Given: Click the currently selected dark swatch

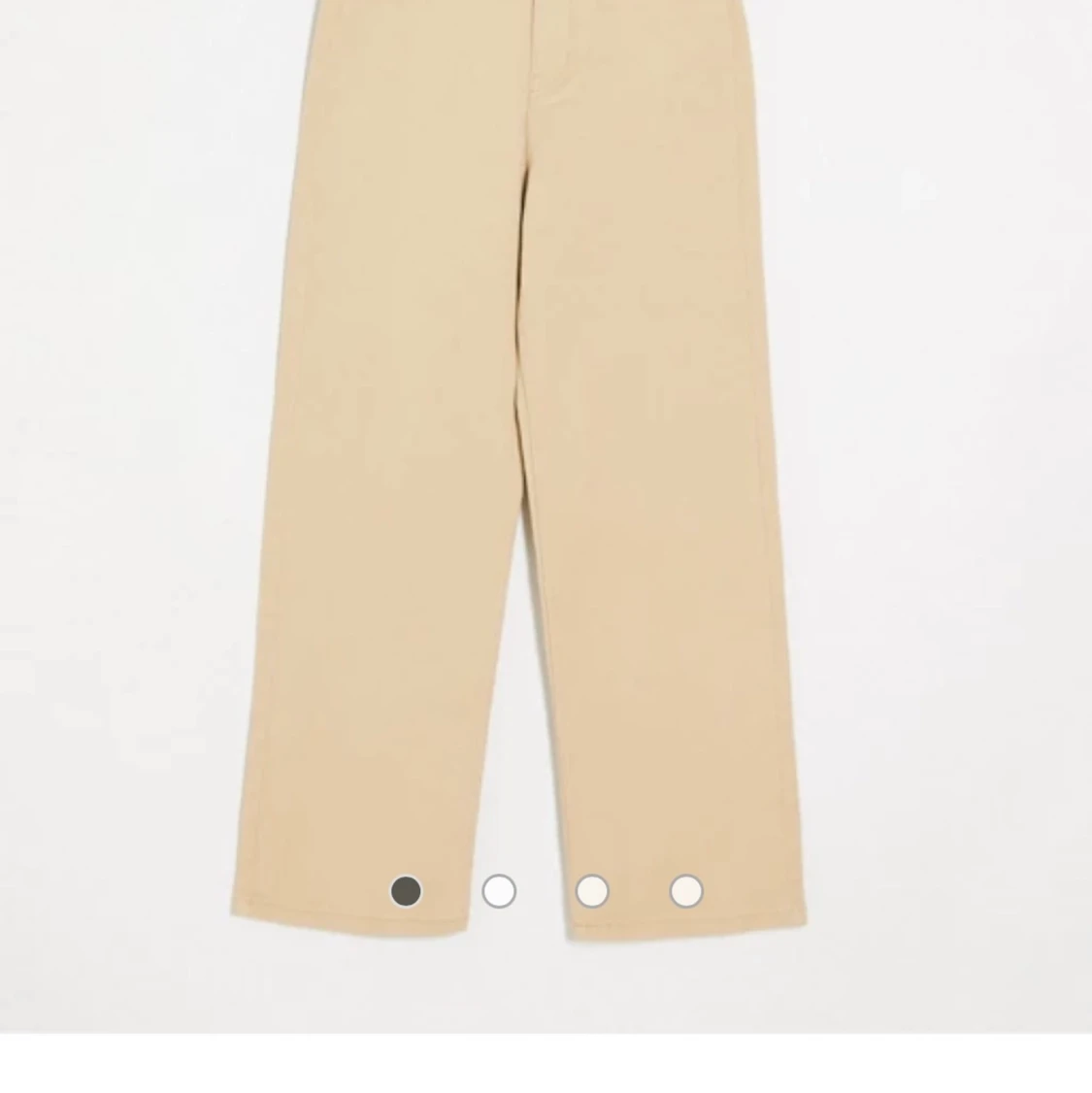Looking at the screenshot, I should (x=405, y=889).
